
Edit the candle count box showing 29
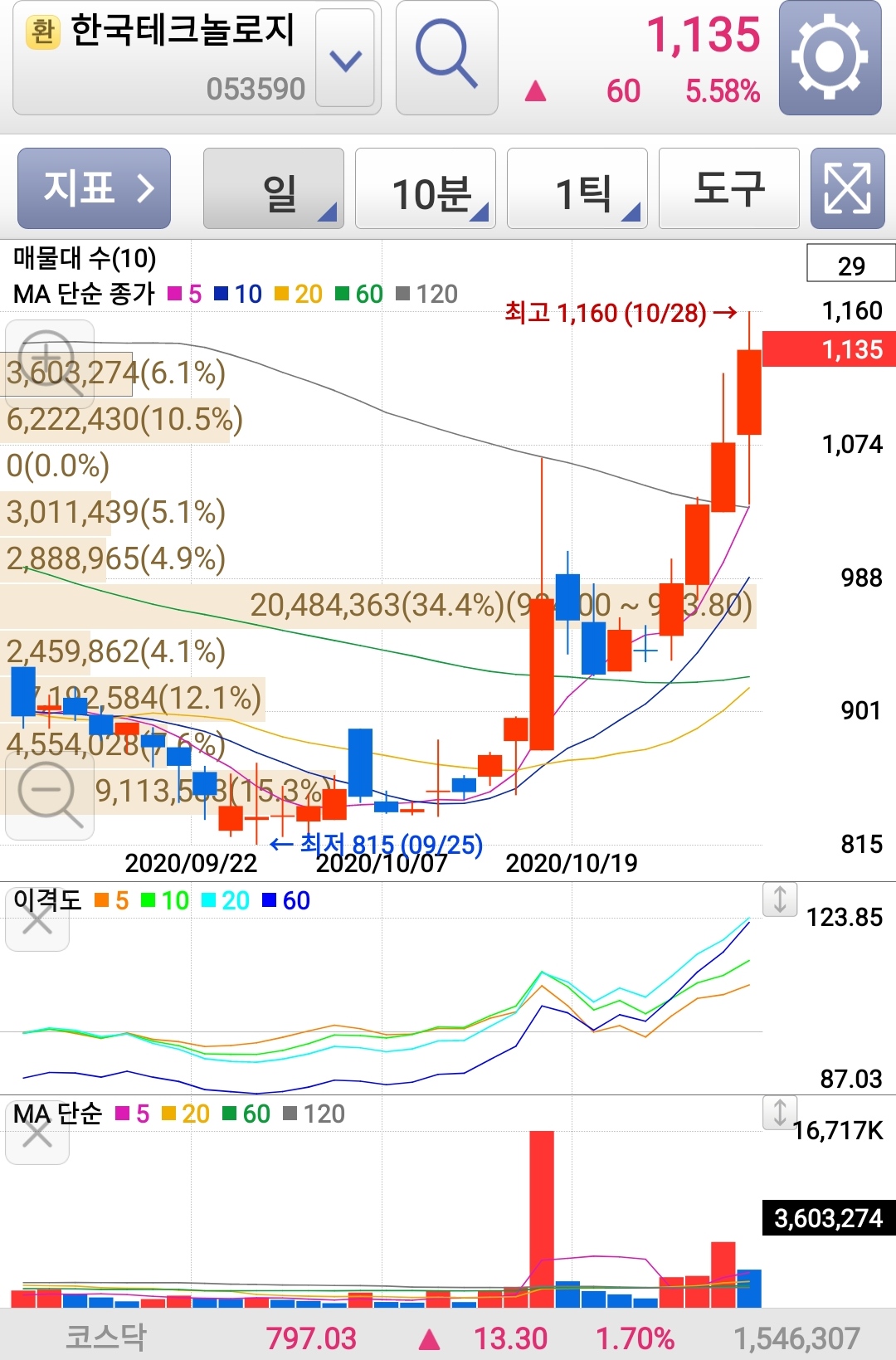851,265
